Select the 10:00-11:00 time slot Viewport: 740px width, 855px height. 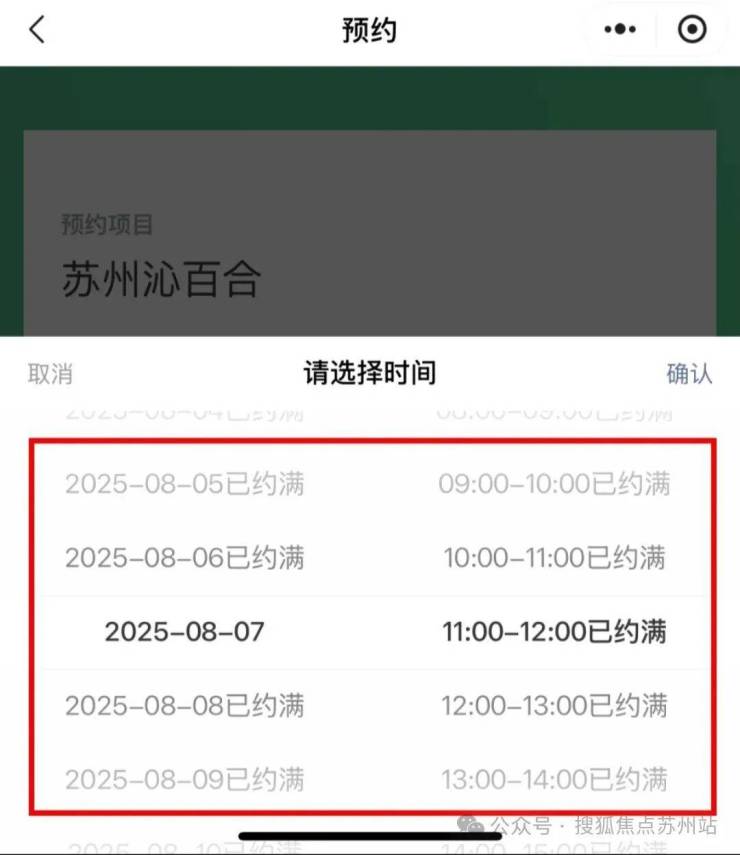(x=555, y=557)
